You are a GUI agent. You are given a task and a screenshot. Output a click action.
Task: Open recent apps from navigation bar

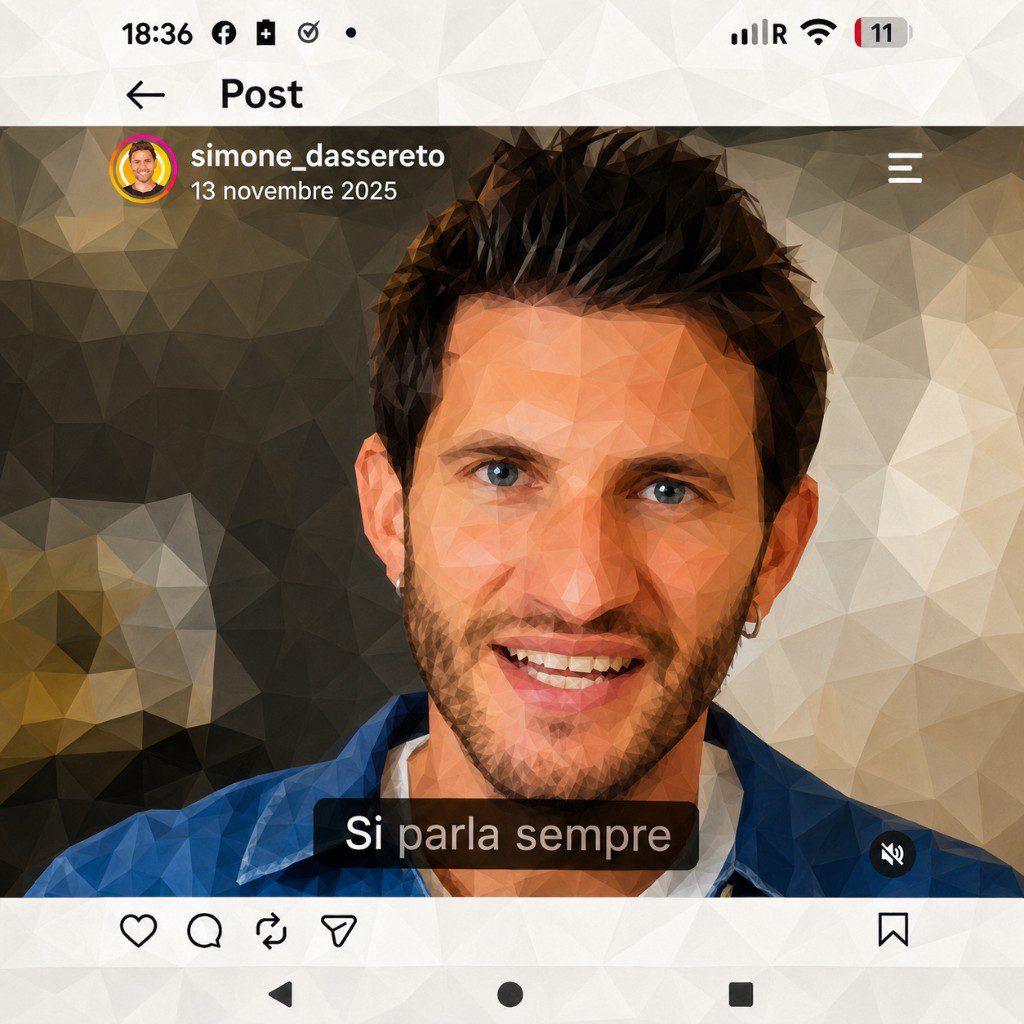pyautogui.click(x=741, y=995)
